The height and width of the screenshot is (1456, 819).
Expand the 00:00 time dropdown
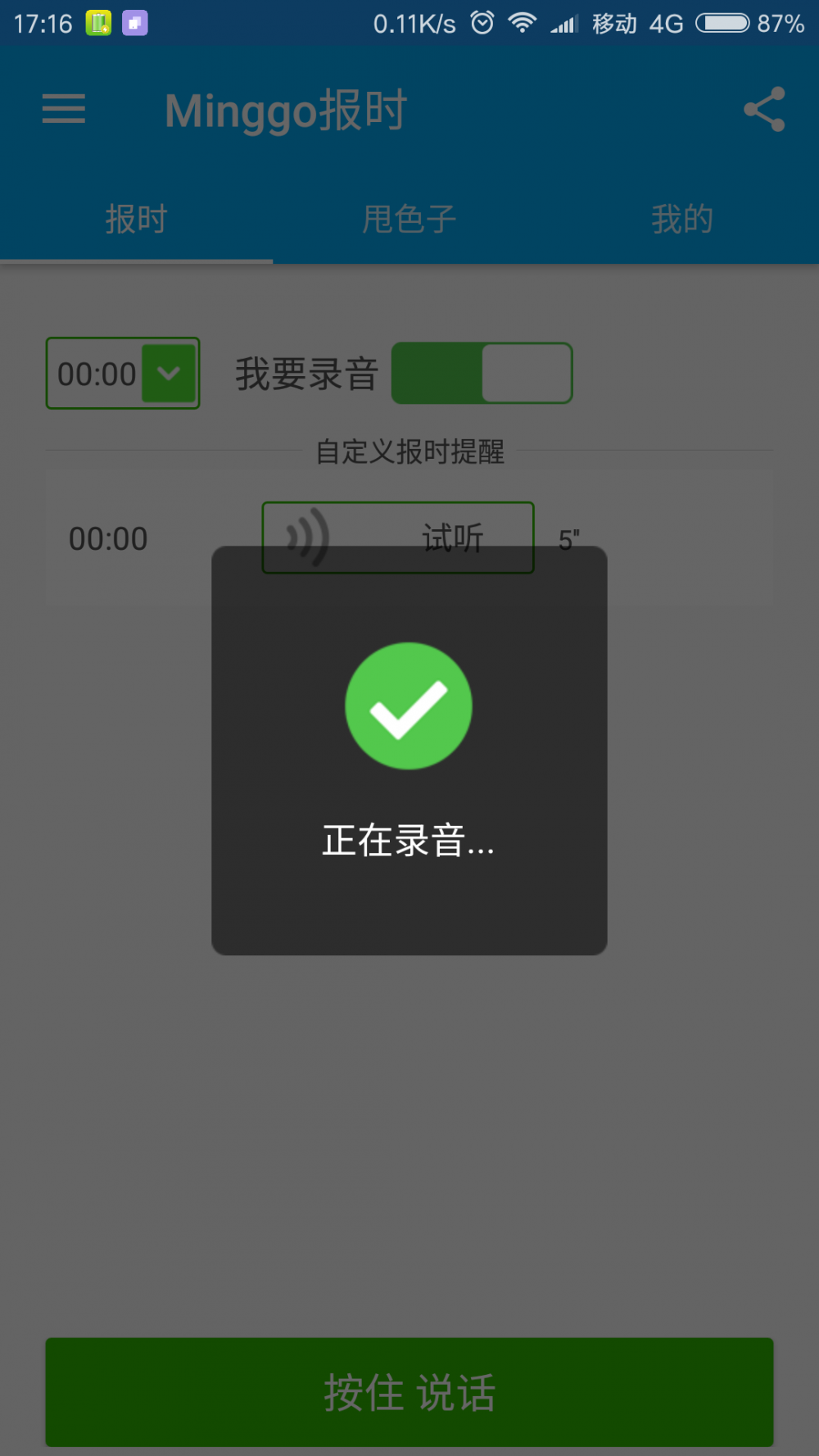click(169, 374)
